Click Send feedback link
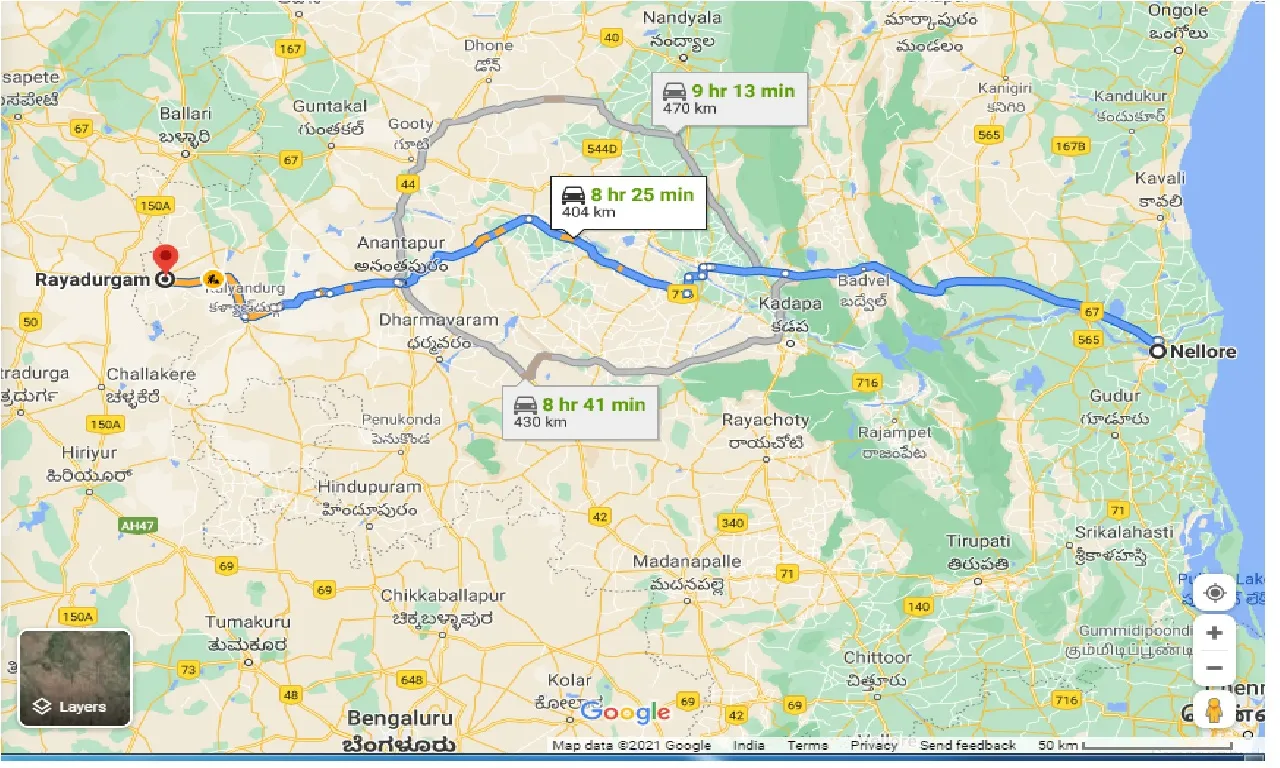Image resolution: width=1280 pixels, height=768 pixels. tap(967, 745)
